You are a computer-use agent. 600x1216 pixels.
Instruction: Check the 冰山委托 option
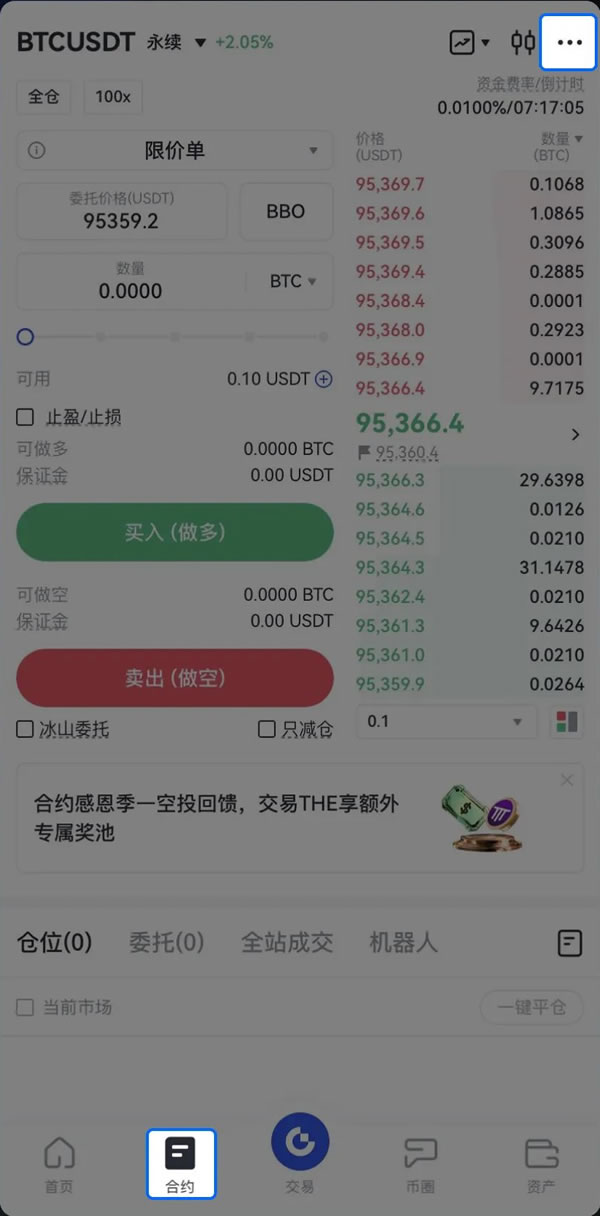tap(26, 730)
